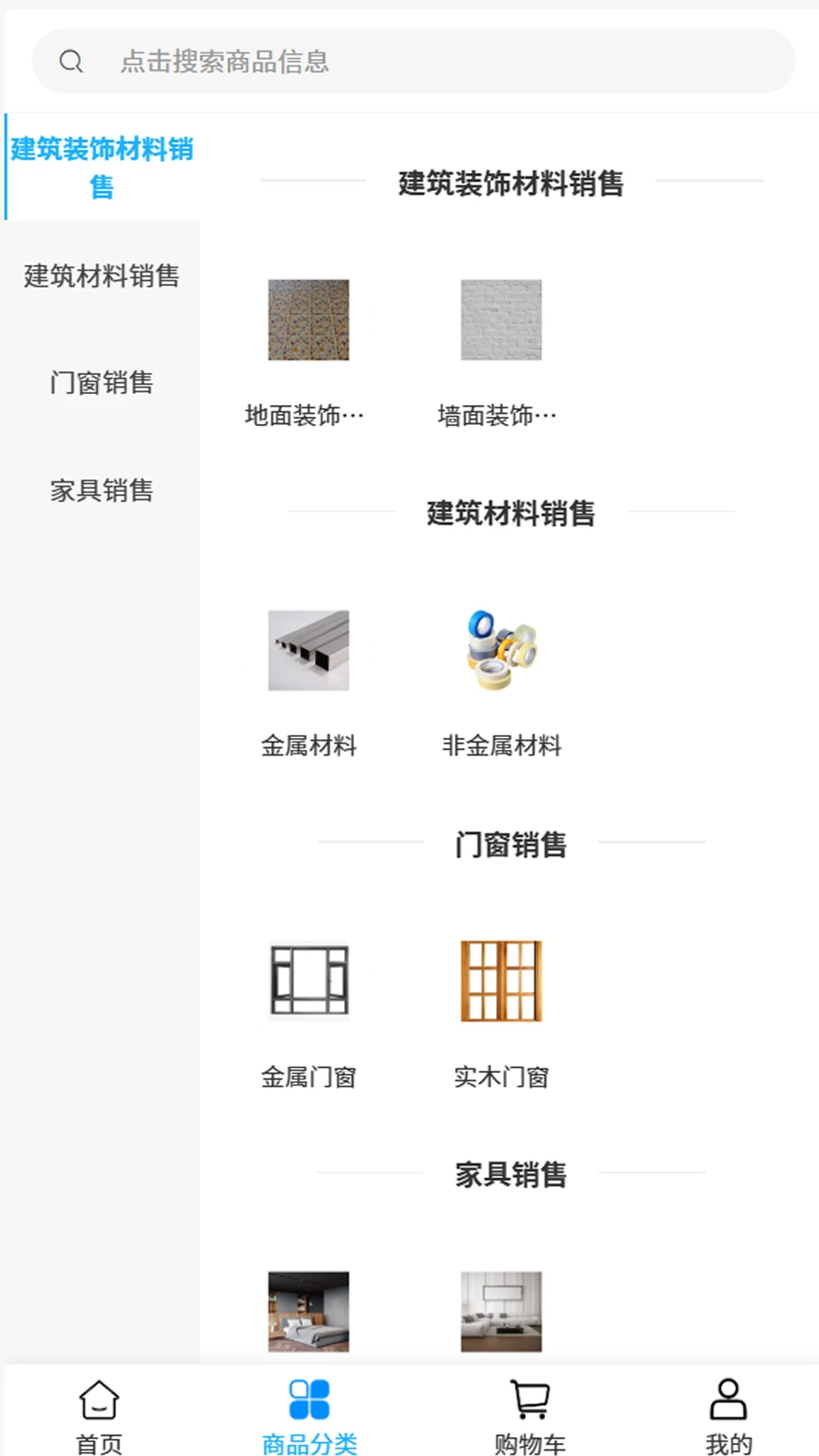
Task: Tap the search input field
Action: point(409,61)
